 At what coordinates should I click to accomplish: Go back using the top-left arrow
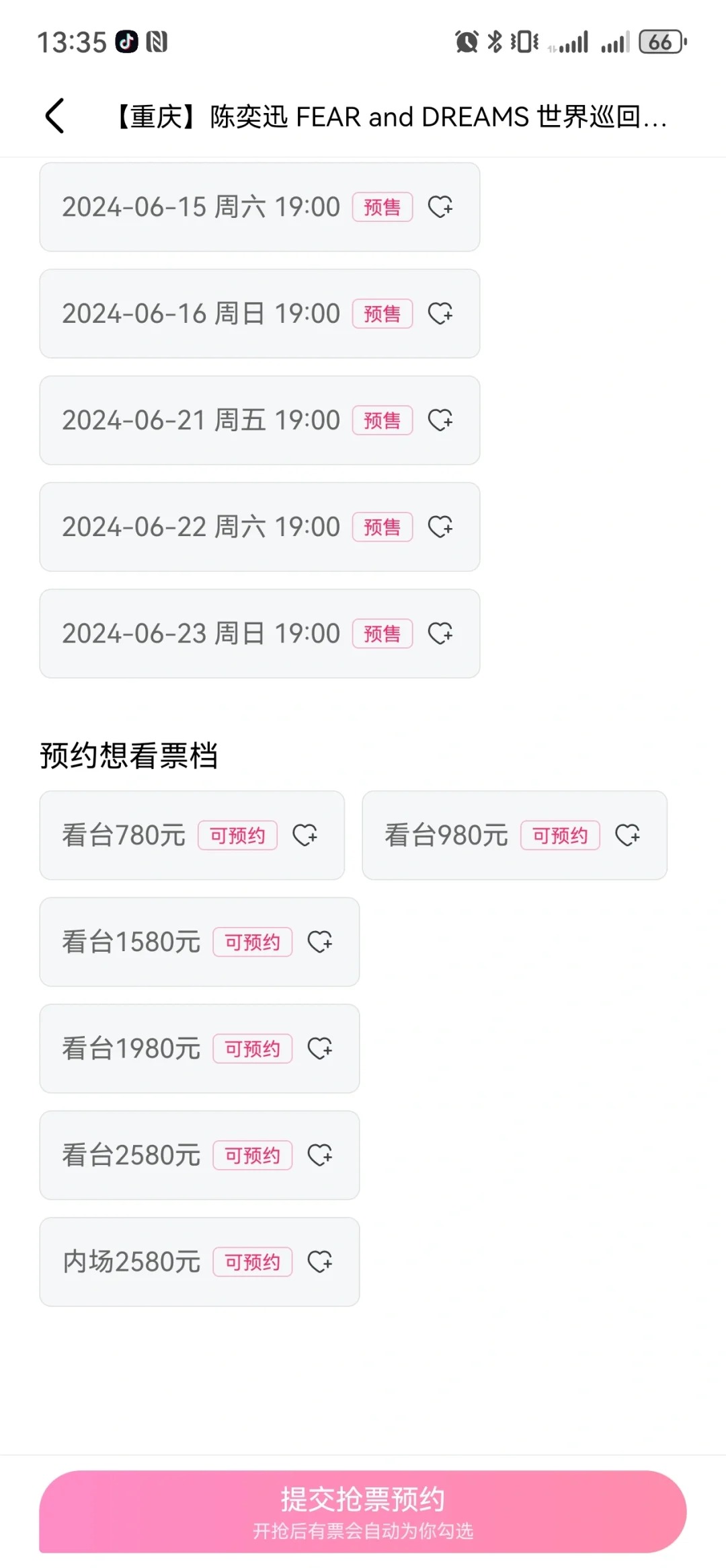[x=54, y=116]
